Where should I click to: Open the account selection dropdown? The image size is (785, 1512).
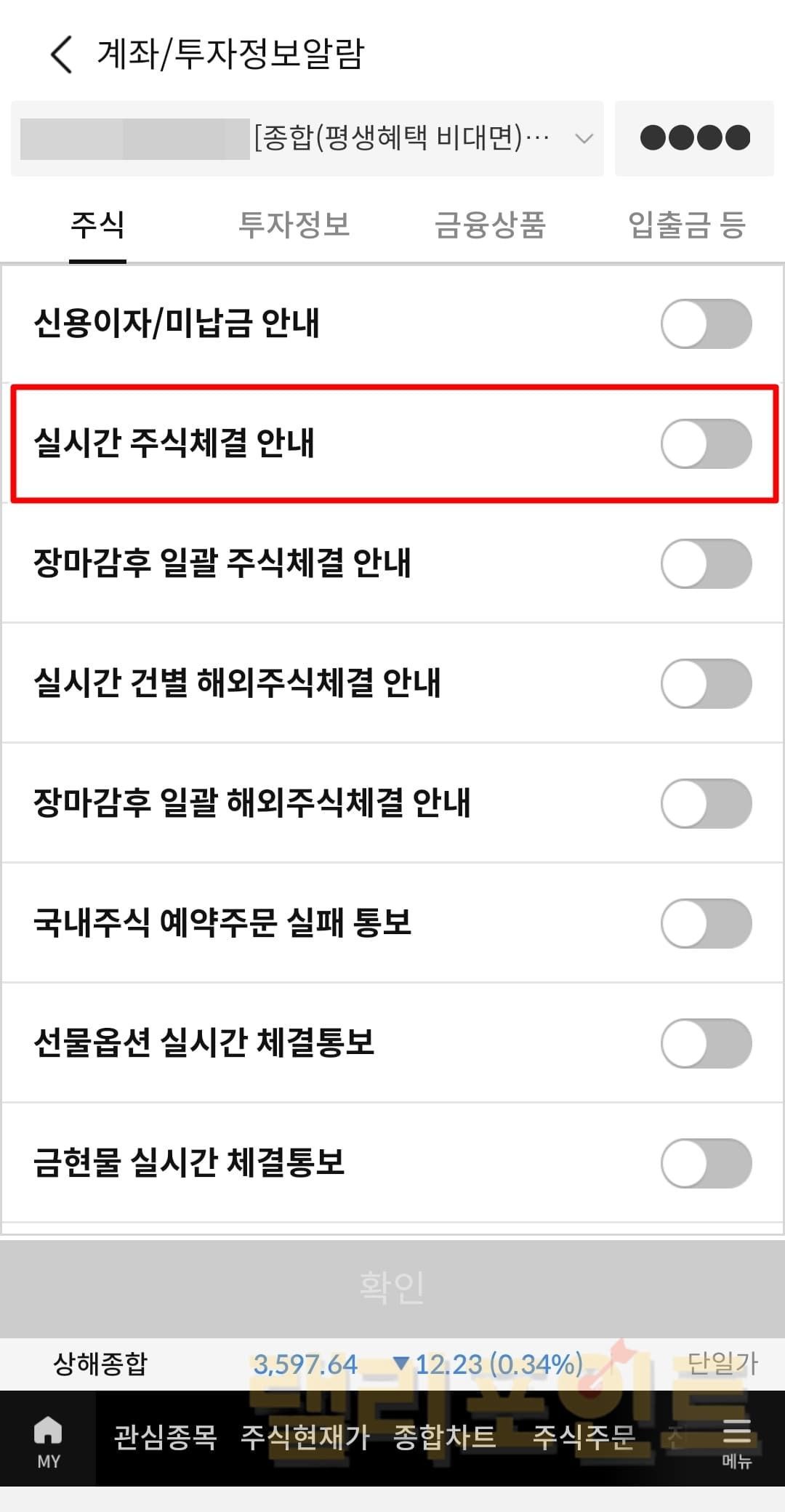point(307,138)
